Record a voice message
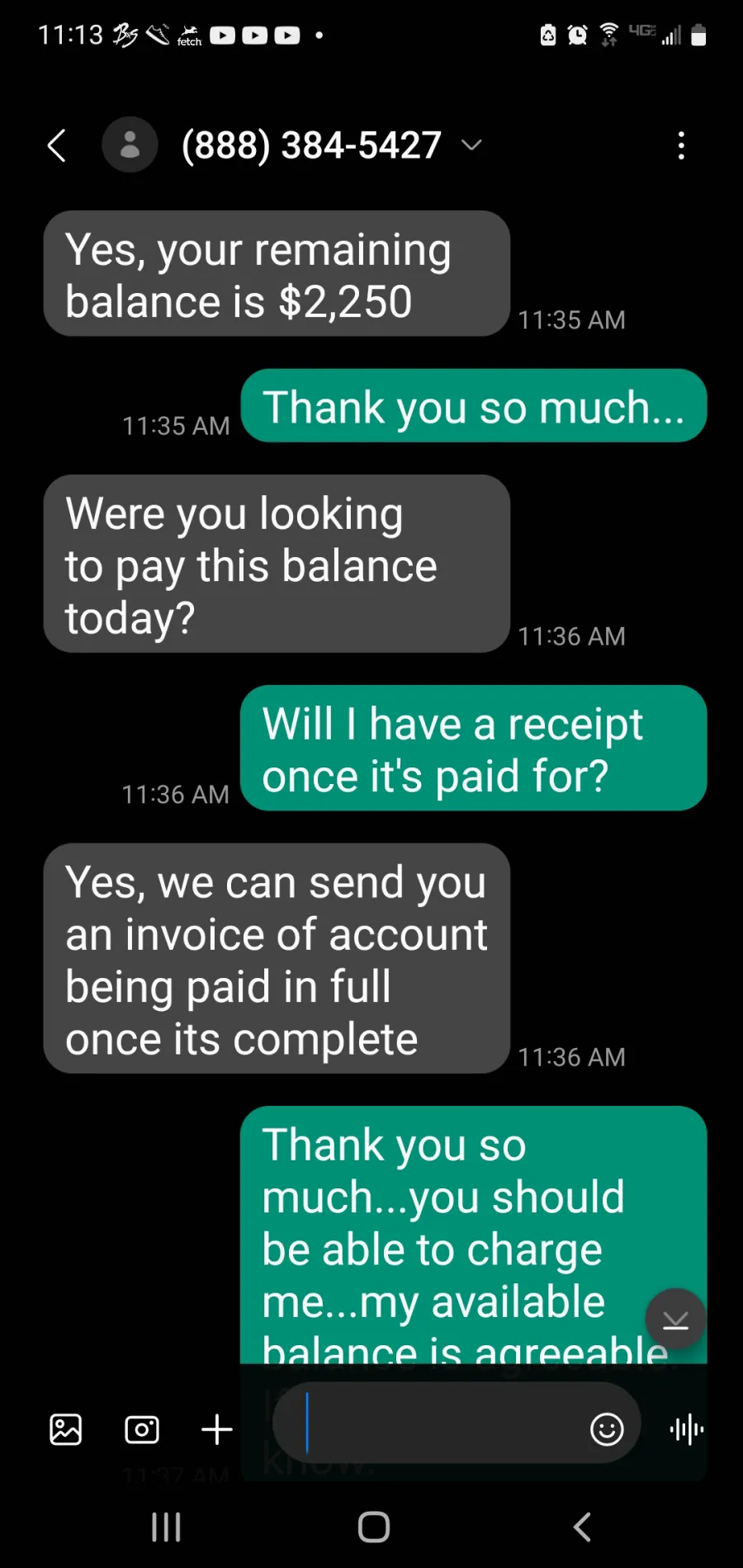This screenshot has width=743, height=1568. click(x=687, y=1429)
